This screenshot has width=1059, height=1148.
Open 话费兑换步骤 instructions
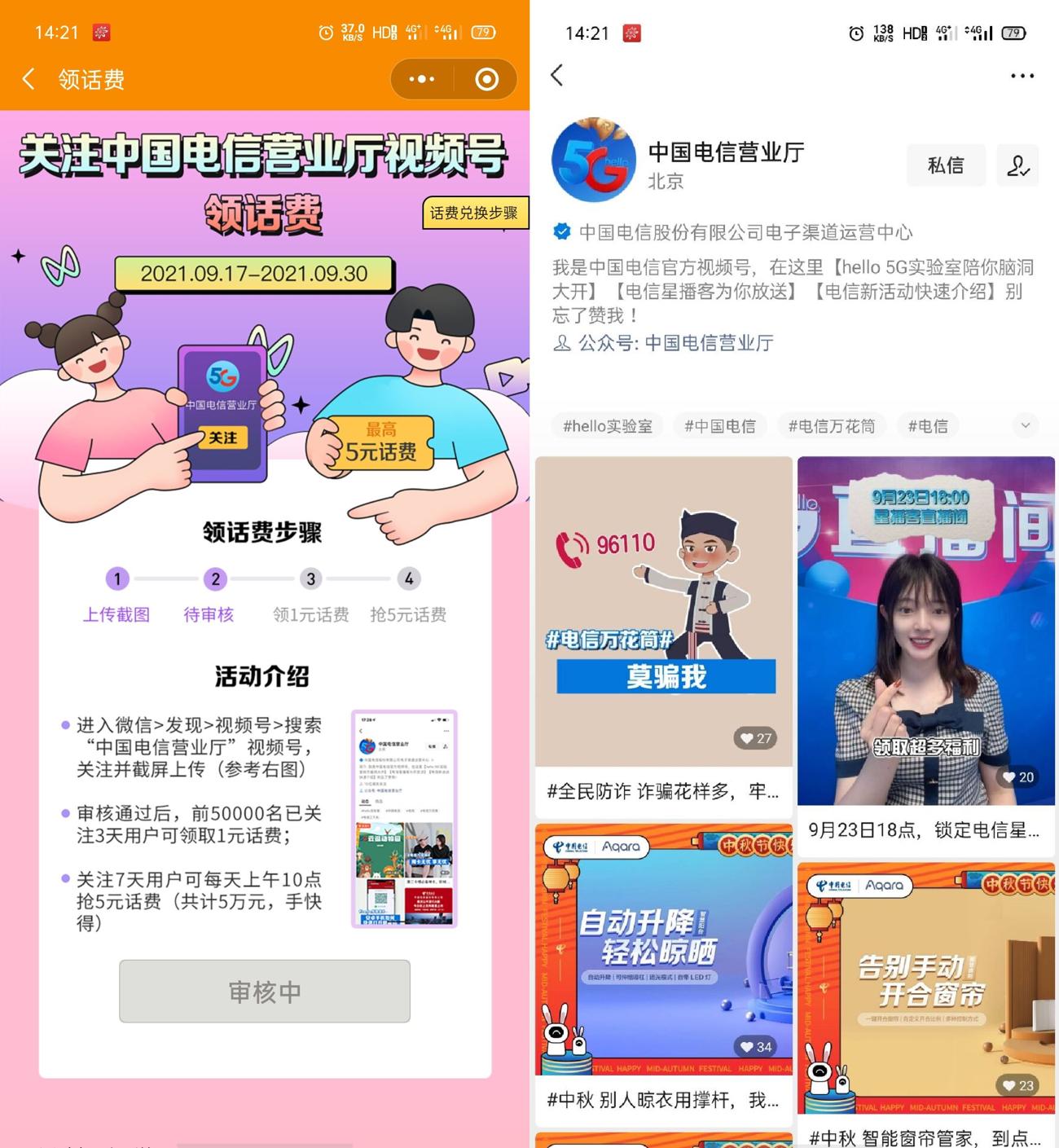tap(474, 213)
